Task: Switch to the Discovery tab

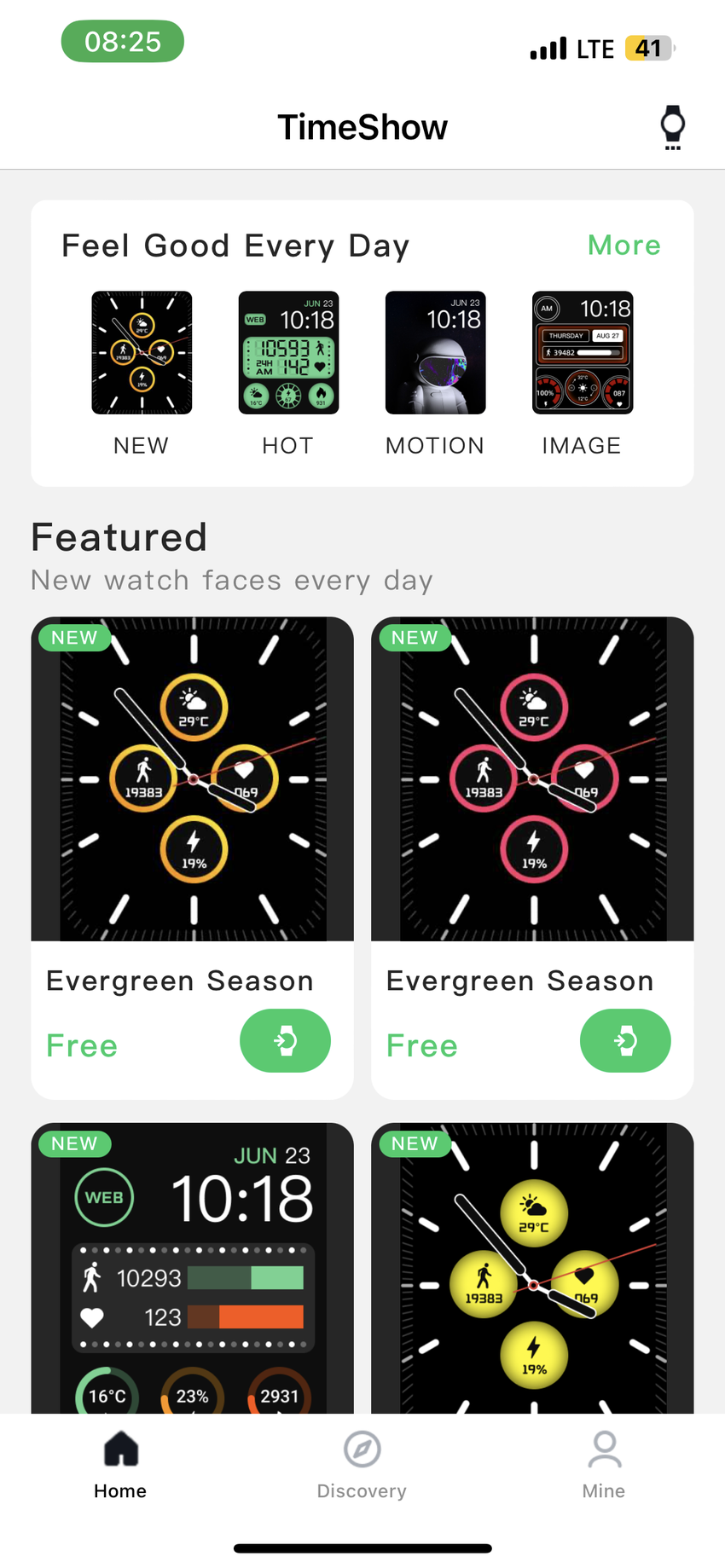Action: [362, 1465]
